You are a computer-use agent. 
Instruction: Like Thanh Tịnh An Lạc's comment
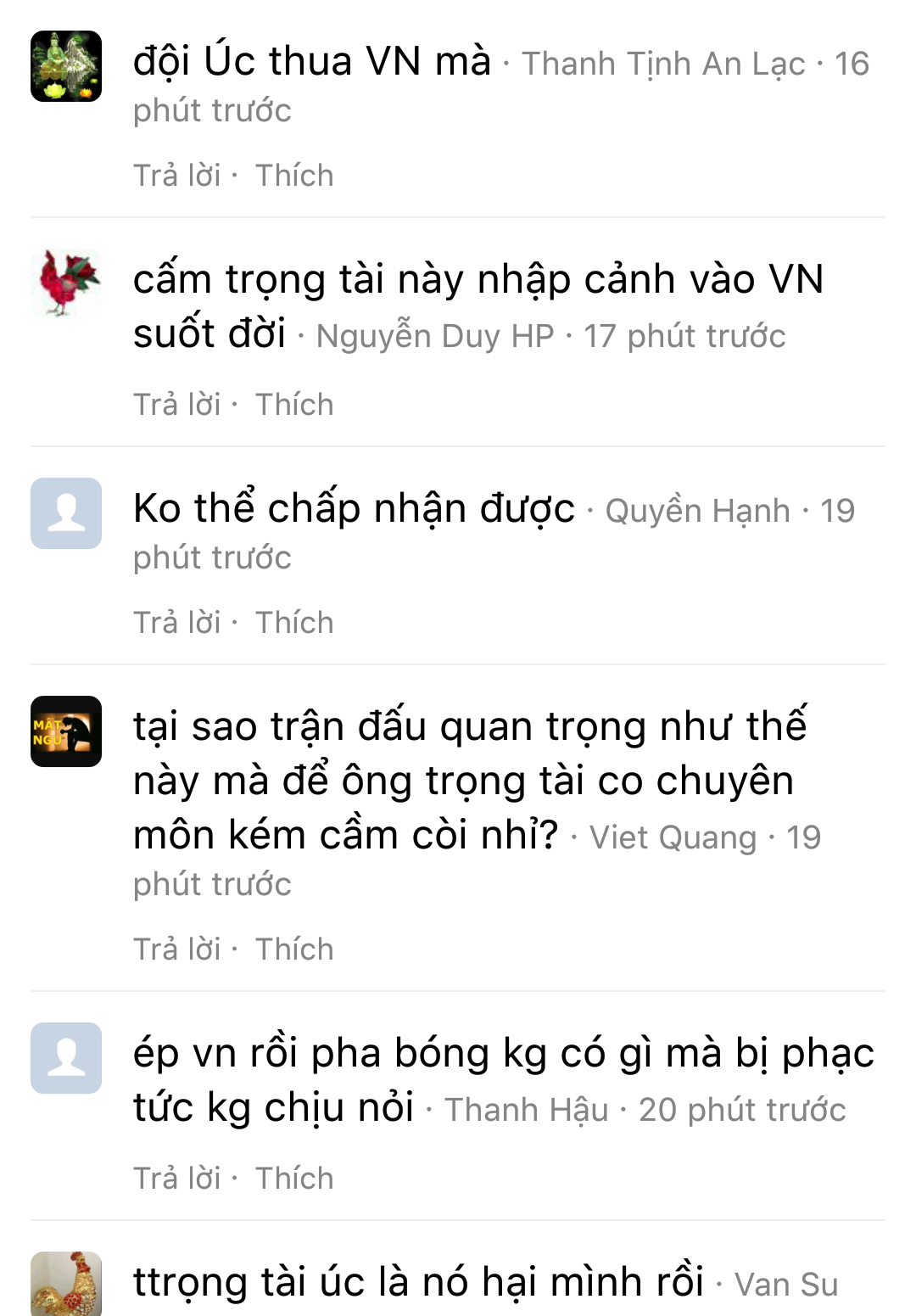tap(294, 176)
